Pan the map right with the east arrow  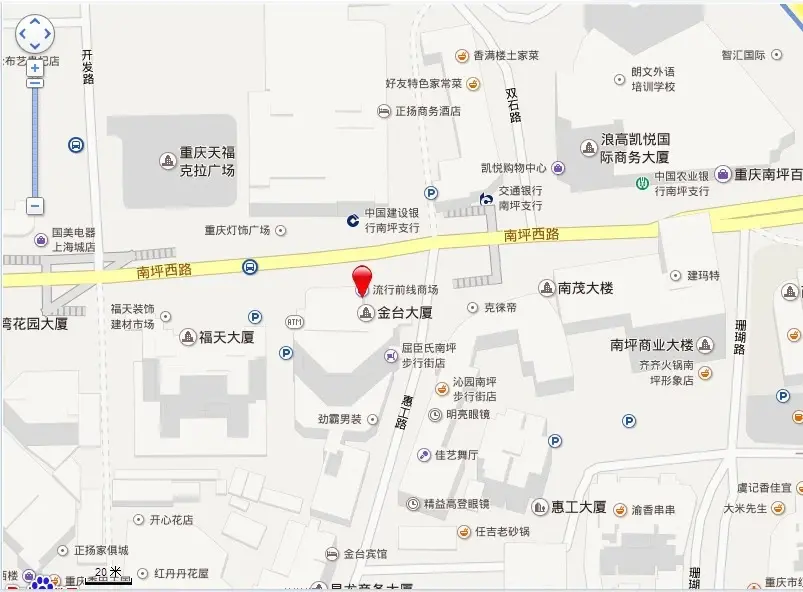pyautogui.click(x=48, y=34)
